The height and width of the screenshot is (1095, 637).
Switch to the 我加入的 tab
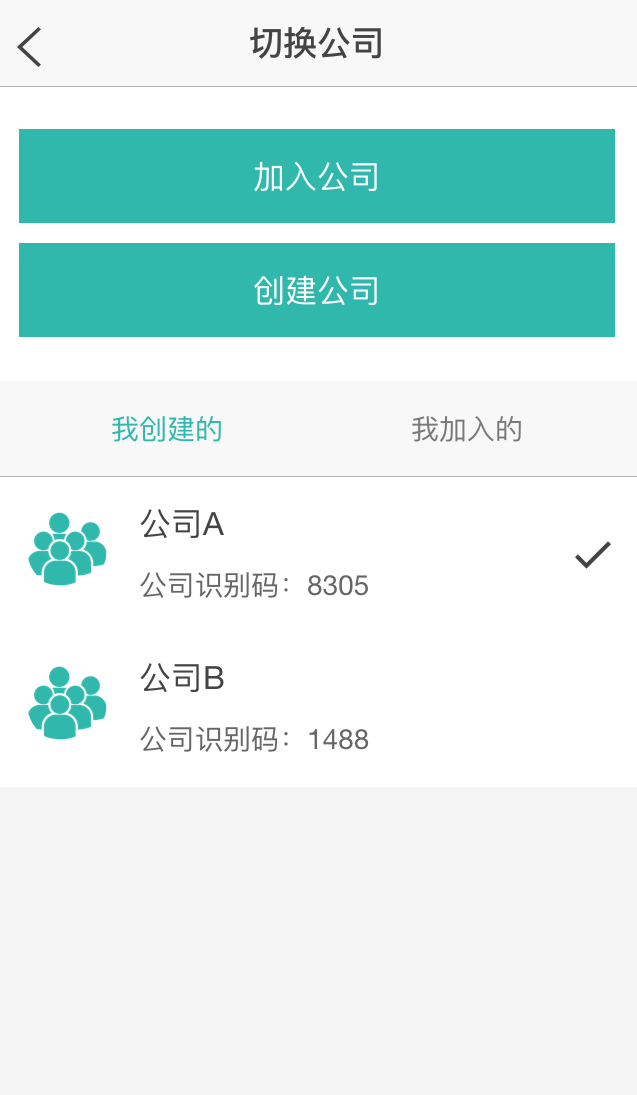[467, 429]
